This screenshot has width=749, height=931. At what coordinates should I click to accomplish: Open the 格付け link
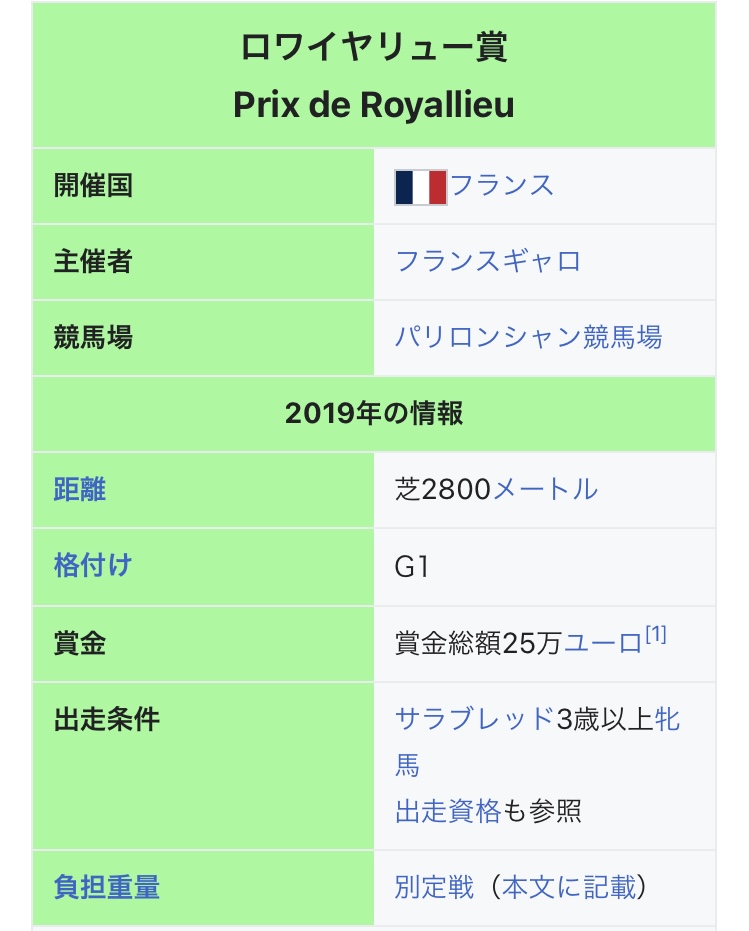(x=92, y=566)
